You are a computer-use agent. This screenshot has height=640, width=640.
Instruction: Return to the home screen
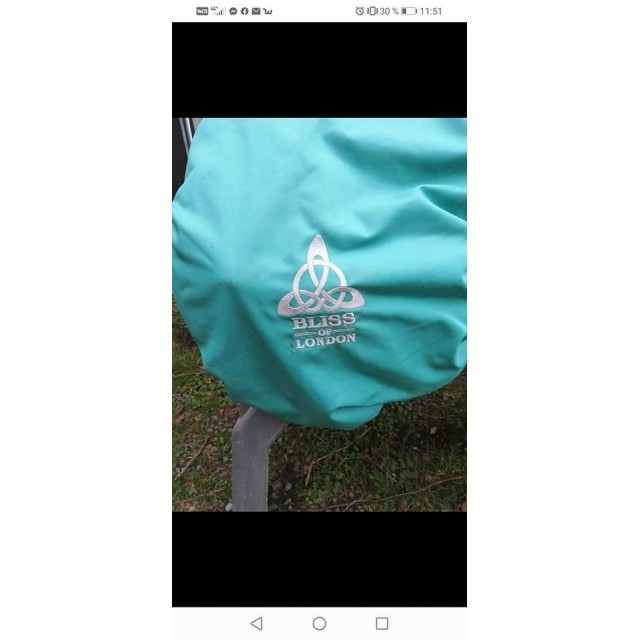coord(319,623)
